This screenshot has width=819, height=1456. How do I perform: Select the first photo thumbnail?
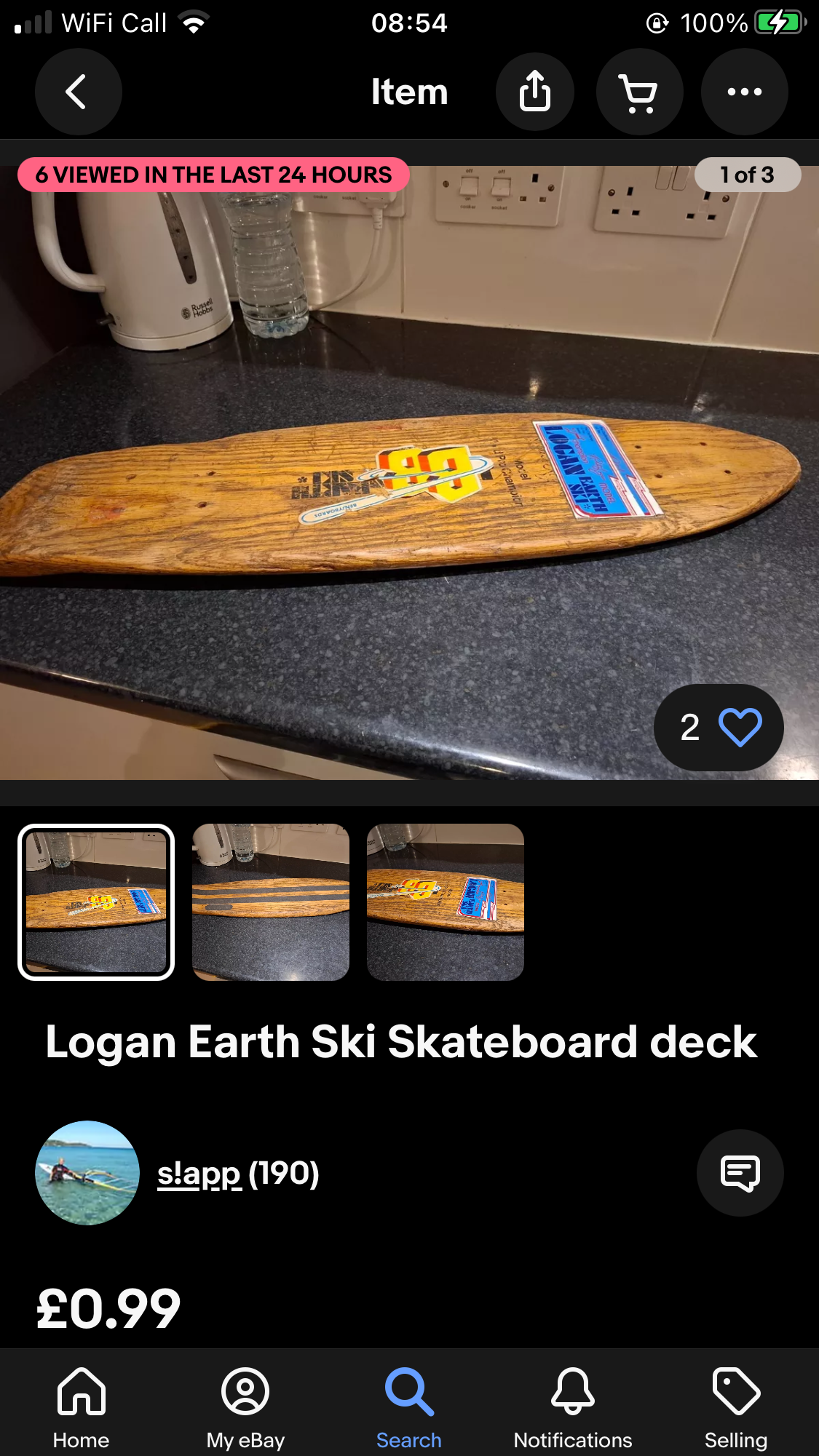click(x=96, y=902)
